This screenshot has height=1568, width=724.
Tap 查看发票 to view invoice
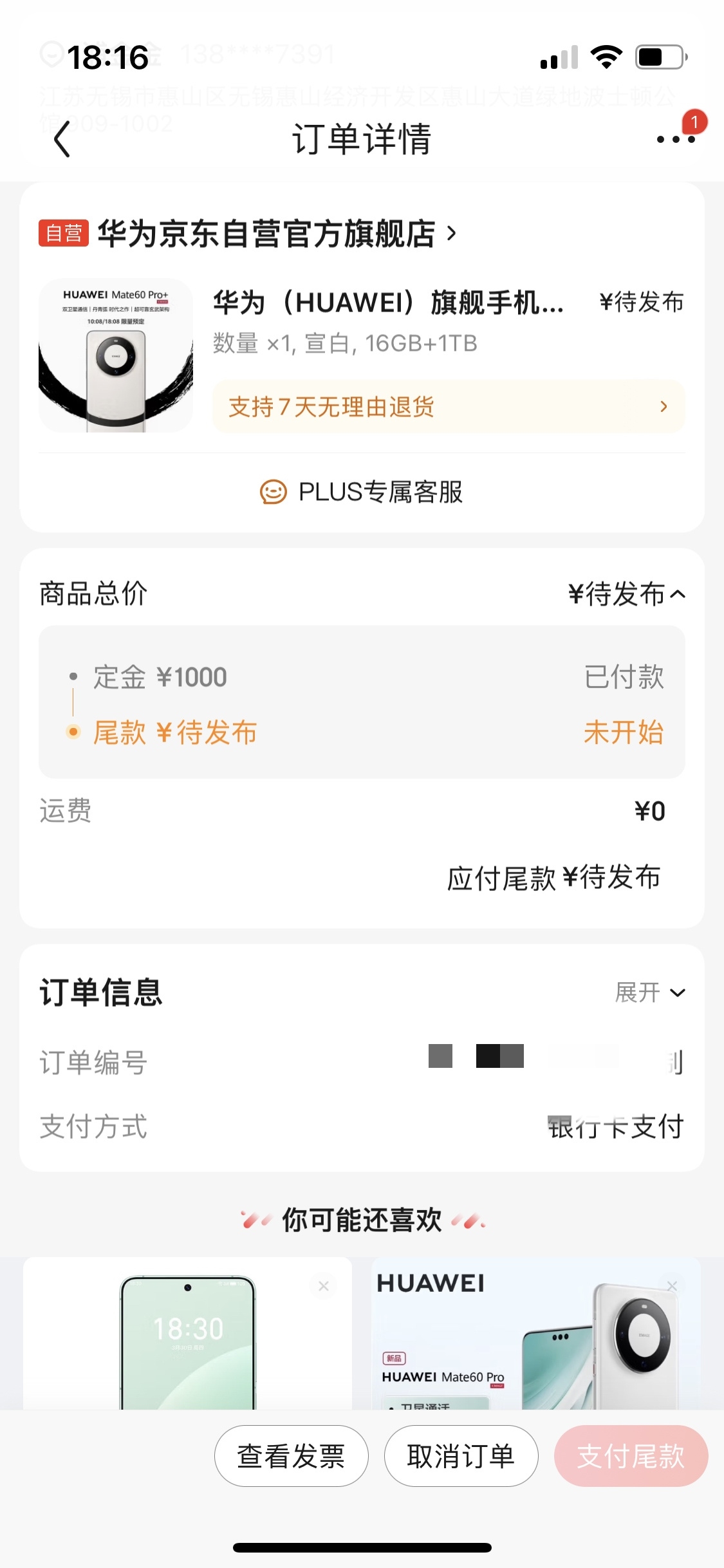coord(291,1456)
